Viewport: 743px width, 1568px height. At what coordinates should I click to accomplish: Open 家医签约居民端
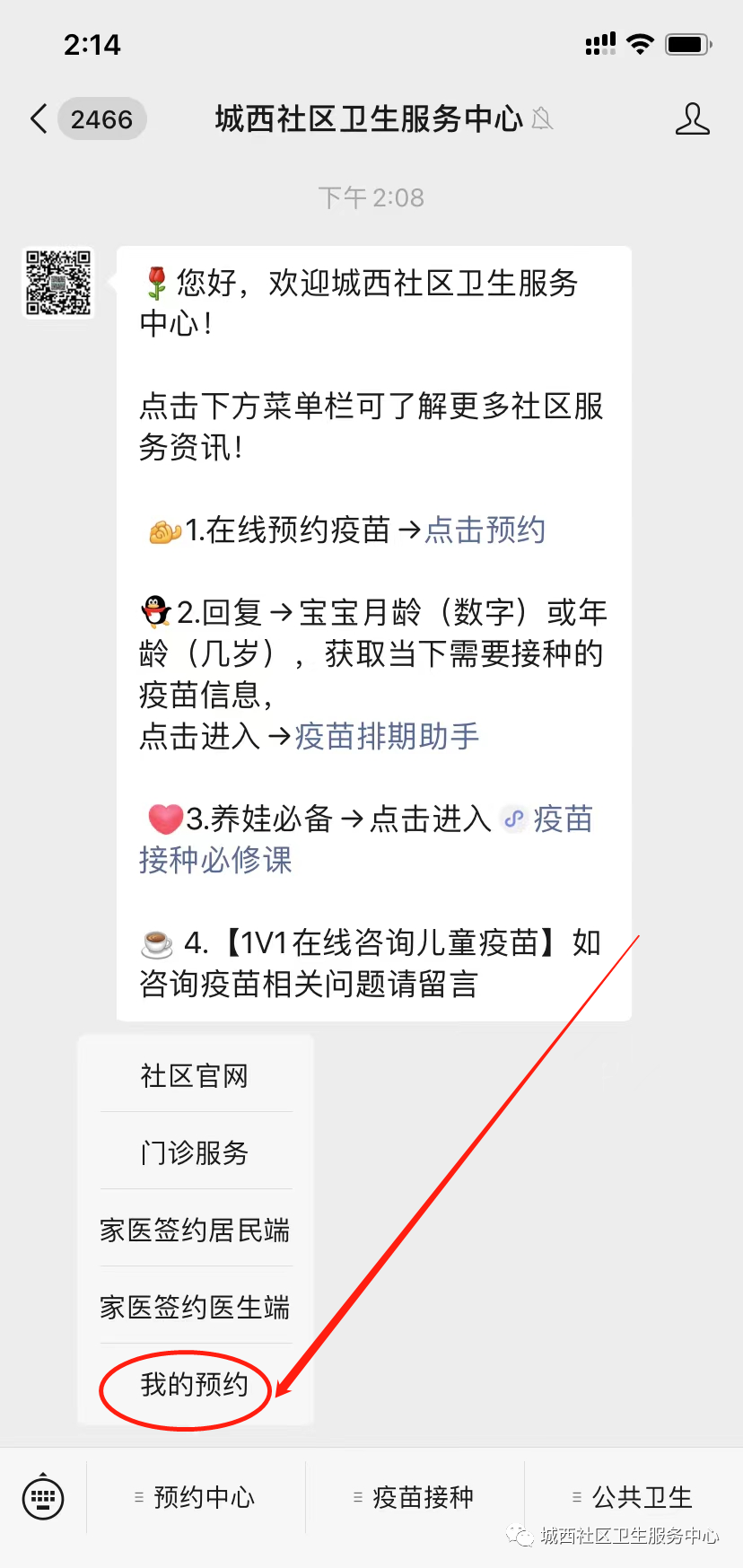pos(195,1229)
